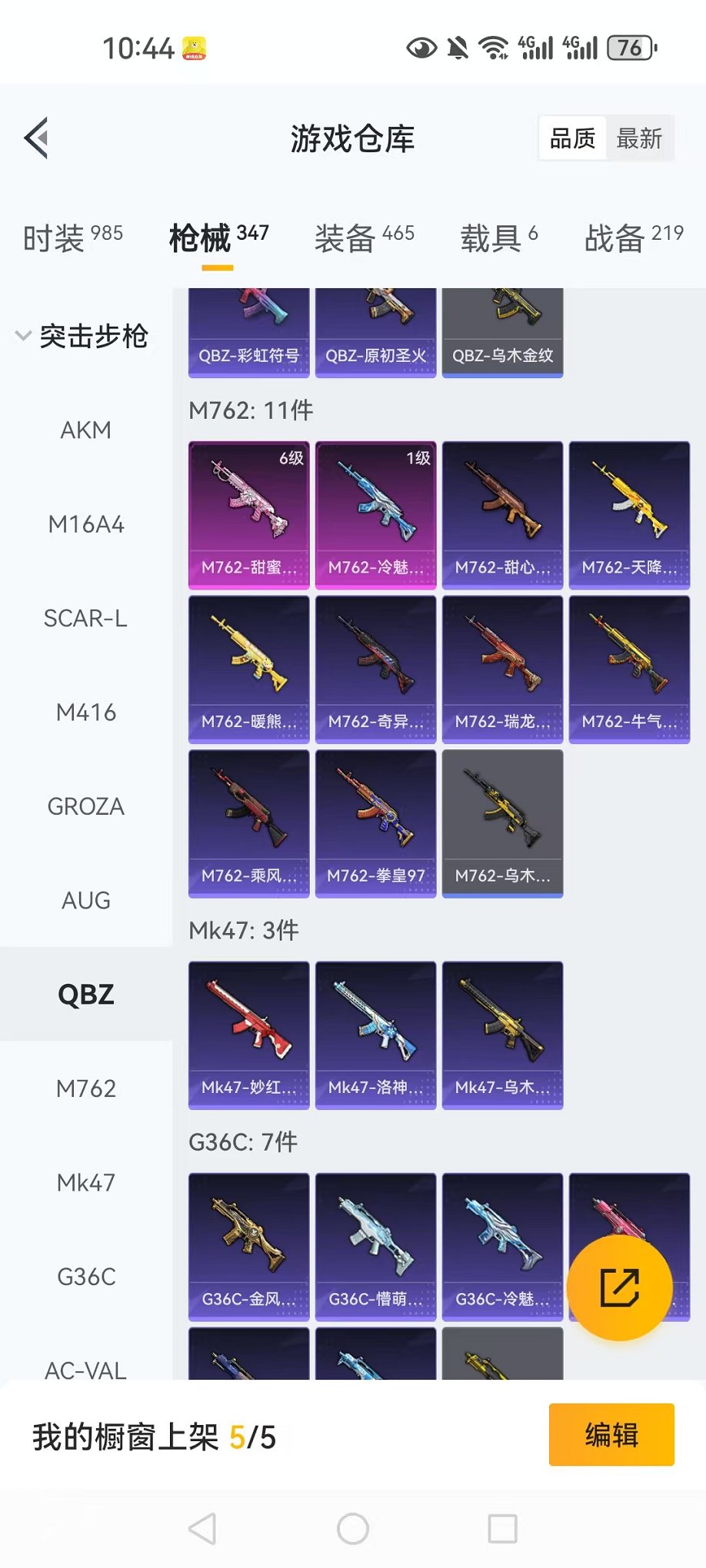The width and height of the screenshot is (706, 1568).
Task: Select M416 in the side list
Action: click(x=85, y=713)
